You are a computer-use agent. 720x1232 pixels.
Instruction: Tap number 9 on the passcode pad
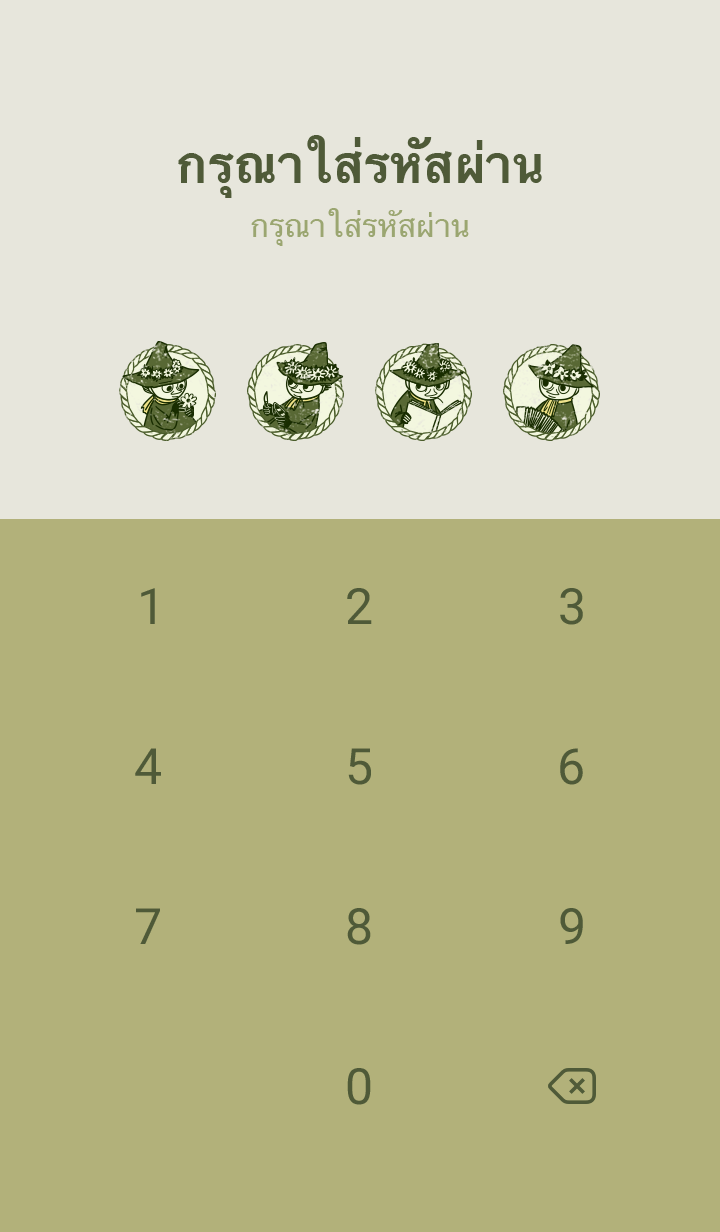[571, 927]
